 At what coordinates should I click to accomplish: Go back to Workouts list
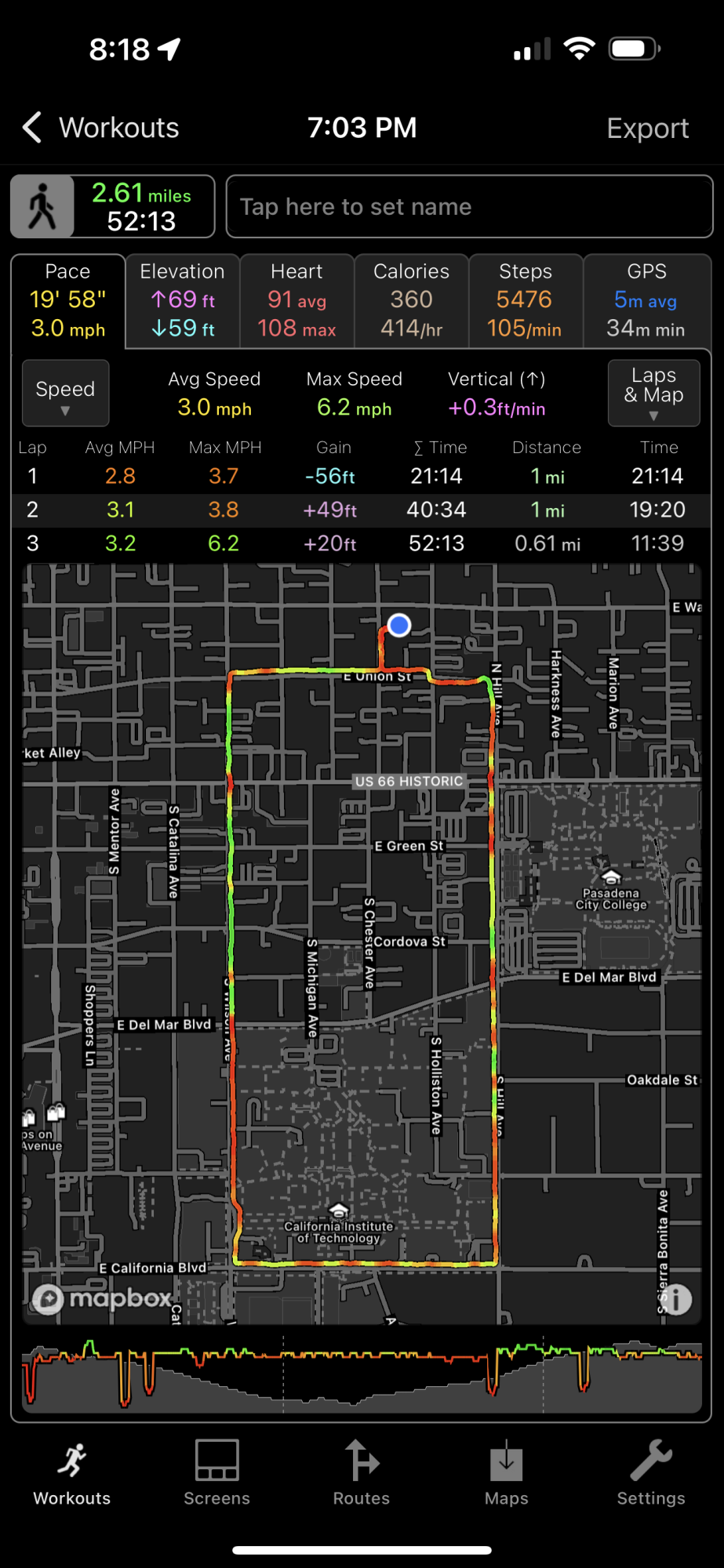(100, 128)
